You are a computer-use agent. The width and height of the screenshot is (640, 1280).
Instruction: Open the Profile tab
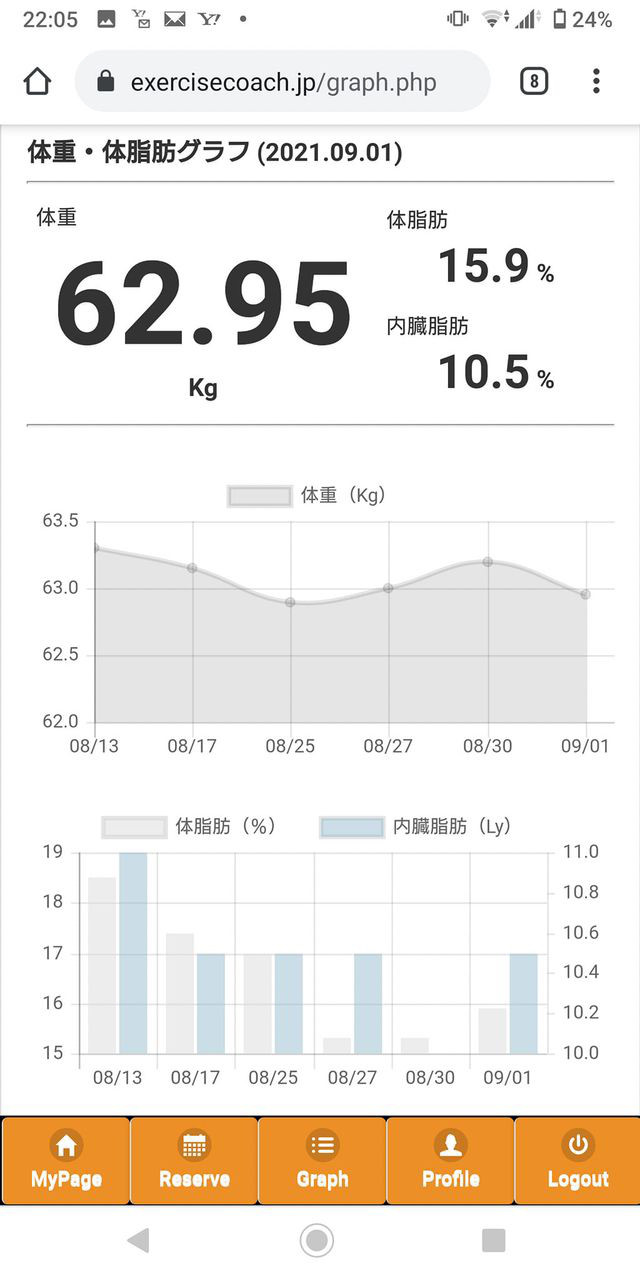[x=450, y=1160]
